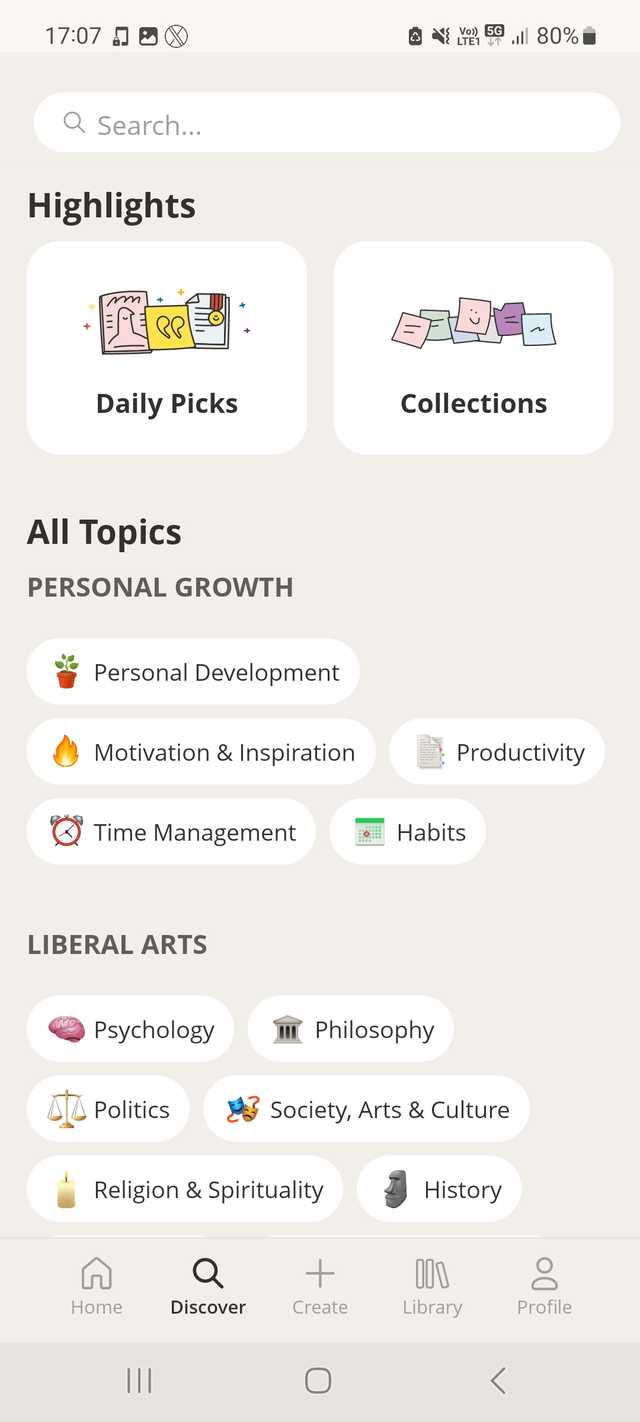The width and height of the screenshot is (640, 1422).
Task: Browse Society, Arts & Culture
Action: 366,1110
